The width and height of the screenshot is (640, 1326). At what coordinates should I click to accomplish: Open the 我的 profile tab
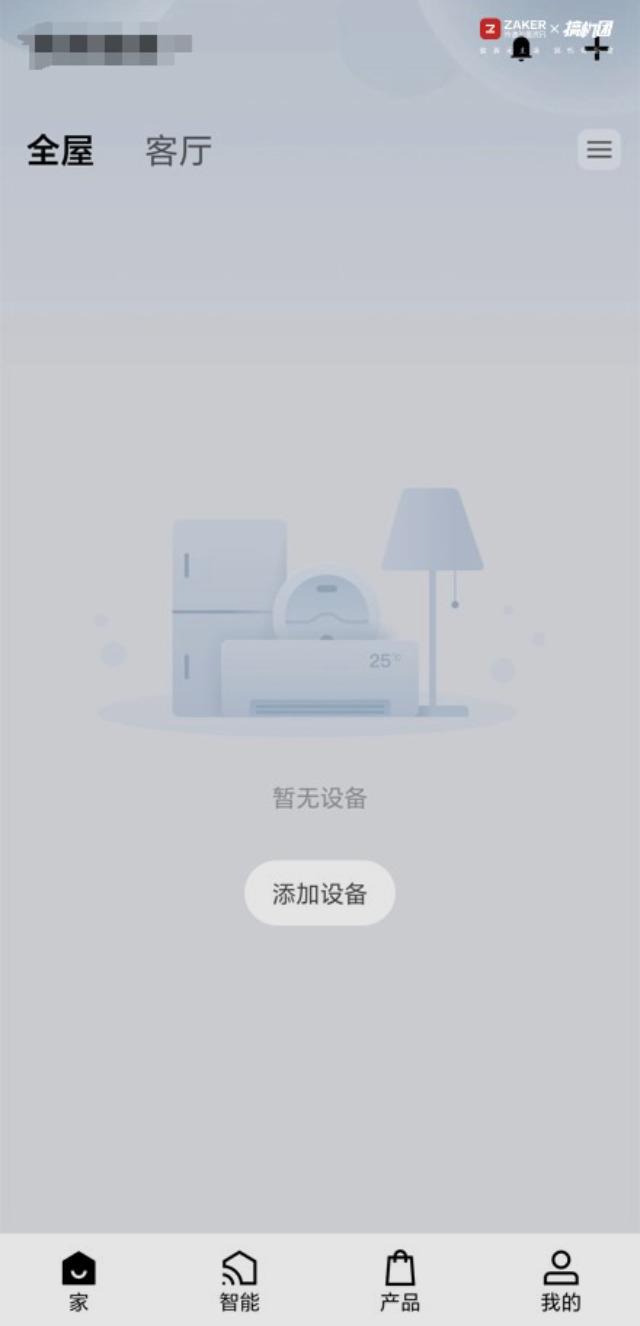click(x=560, y=1280)
